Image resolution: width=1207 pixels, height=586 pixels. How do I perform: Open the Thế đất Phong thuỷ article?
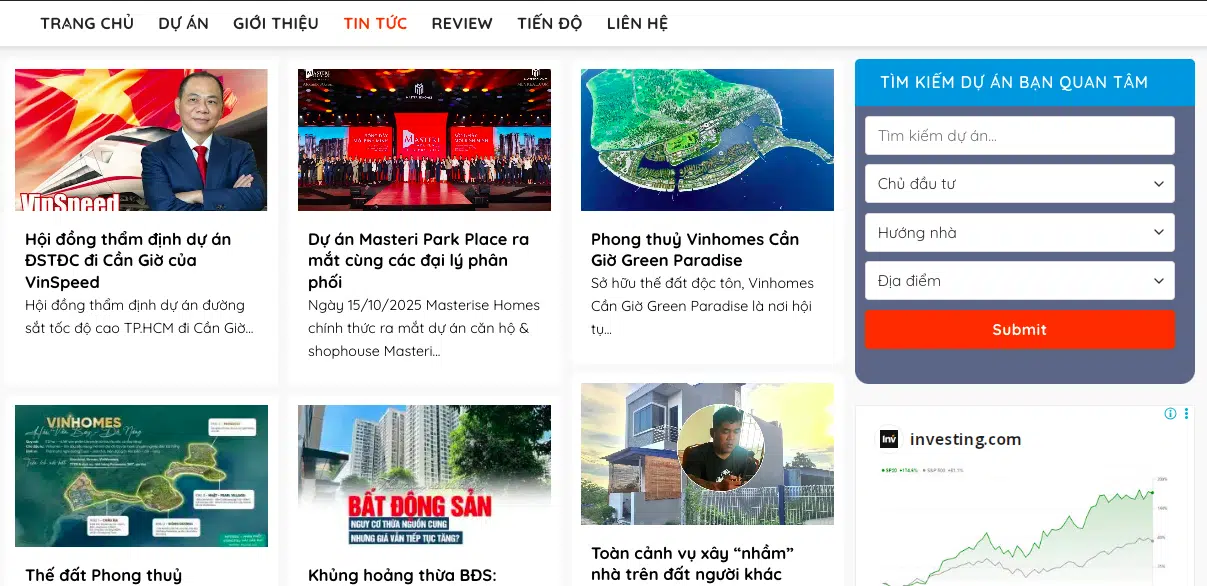(x=103, y=575)
